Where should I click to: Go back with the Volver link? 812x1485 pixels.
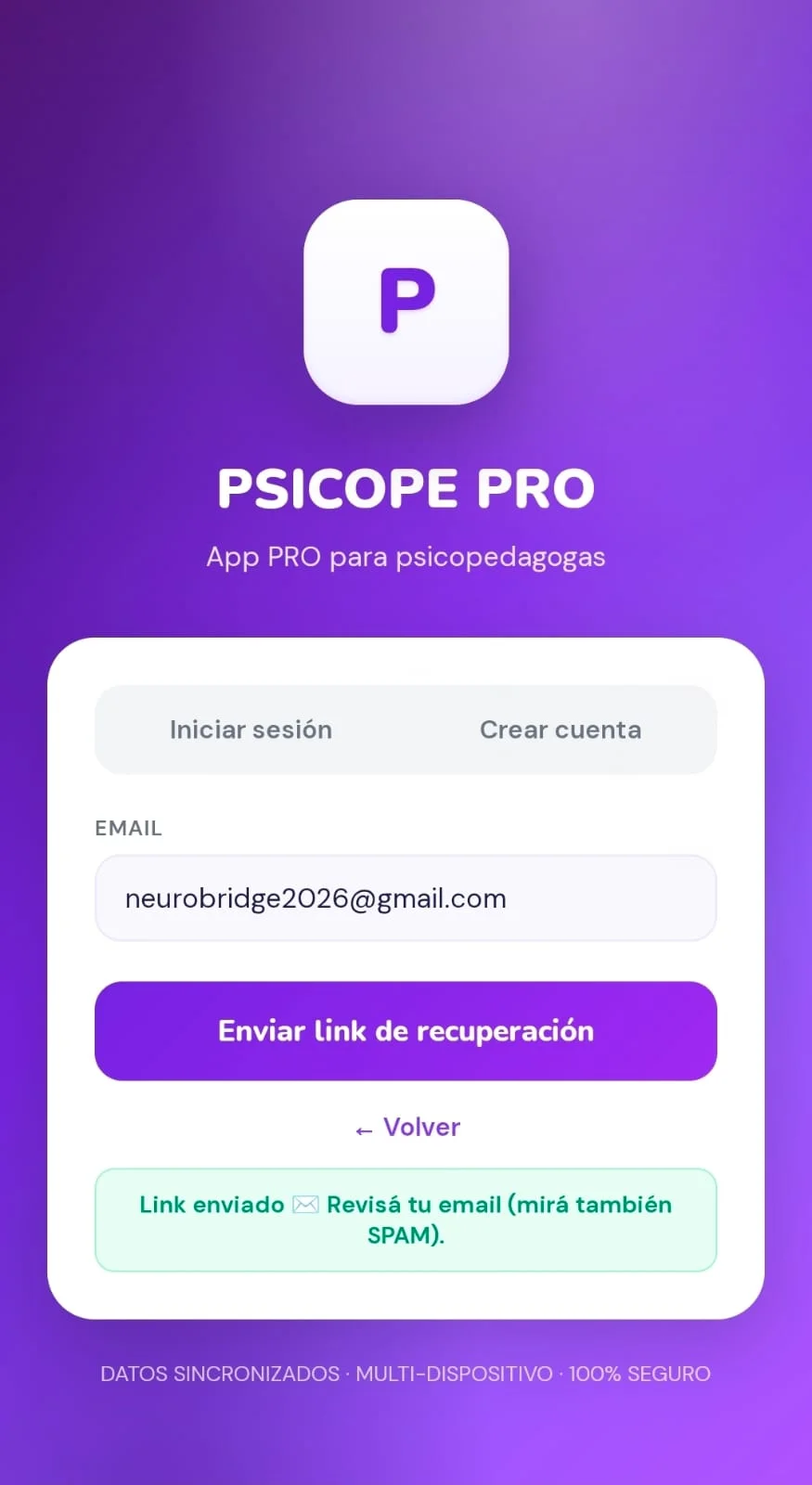pos(407,1127)
